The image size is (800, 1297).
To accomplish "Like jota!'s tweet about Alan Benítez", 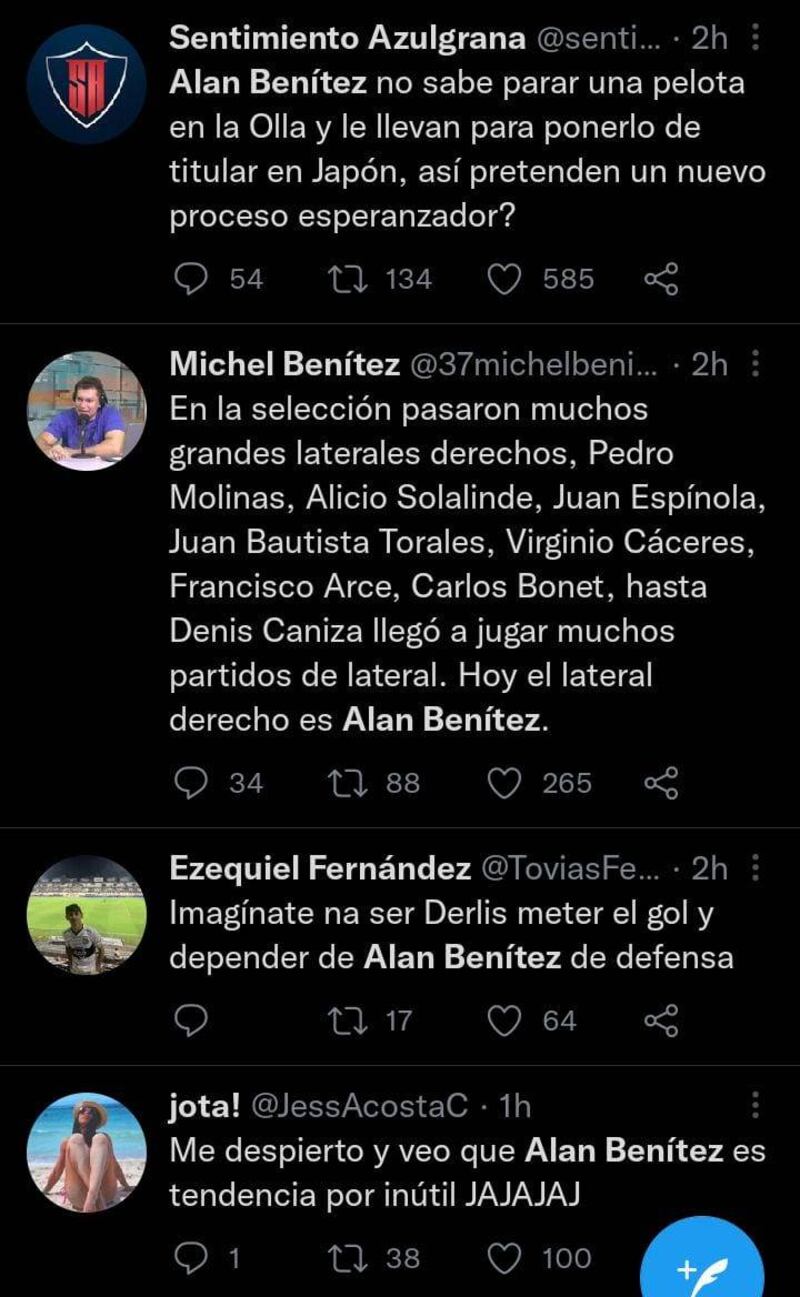I will pyautogui.click(x=505, y=1257).
